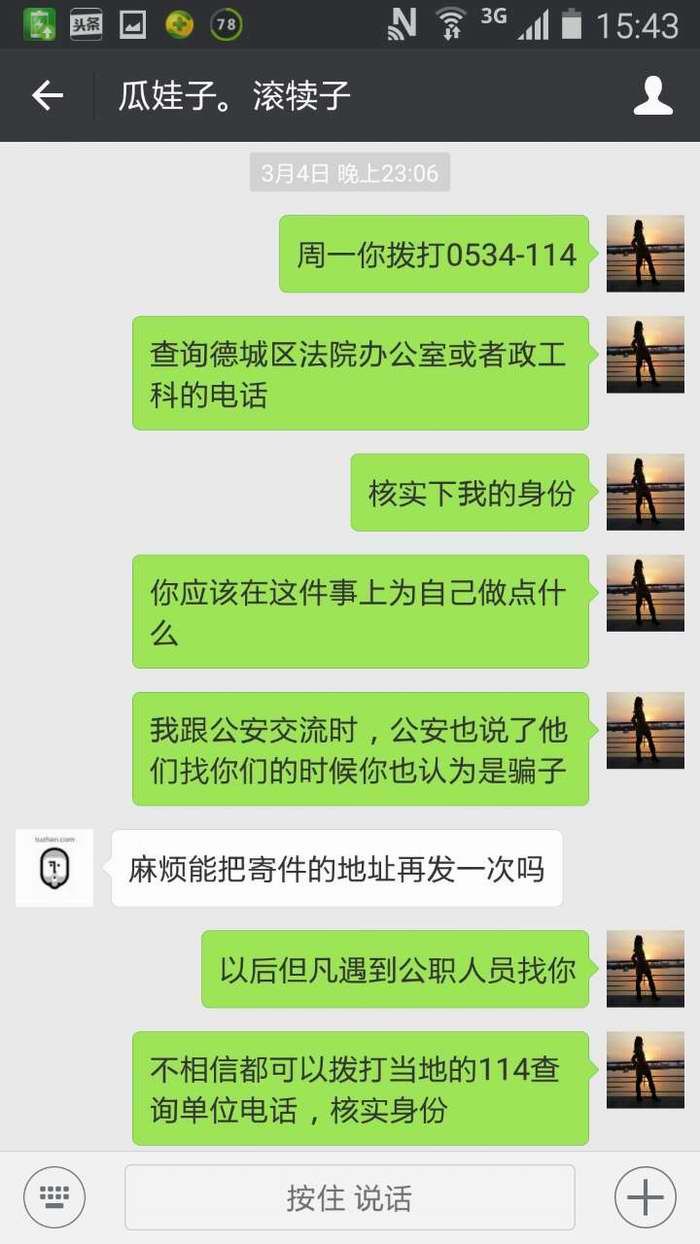The height and width of the screenshot is (1244, 700).
Task: Tap the avatar beside 周一你拨打0534-114
Action: 645,254
